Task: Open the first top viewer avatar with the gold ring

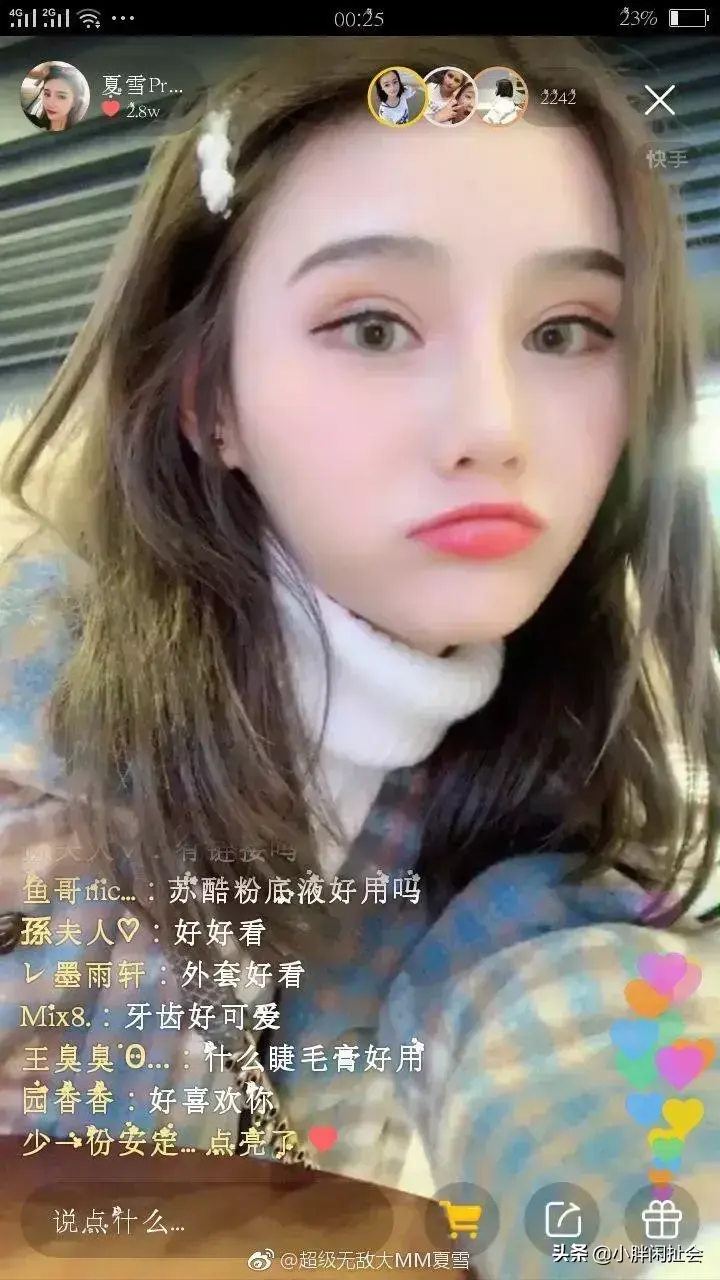Action: coord(397,96)
